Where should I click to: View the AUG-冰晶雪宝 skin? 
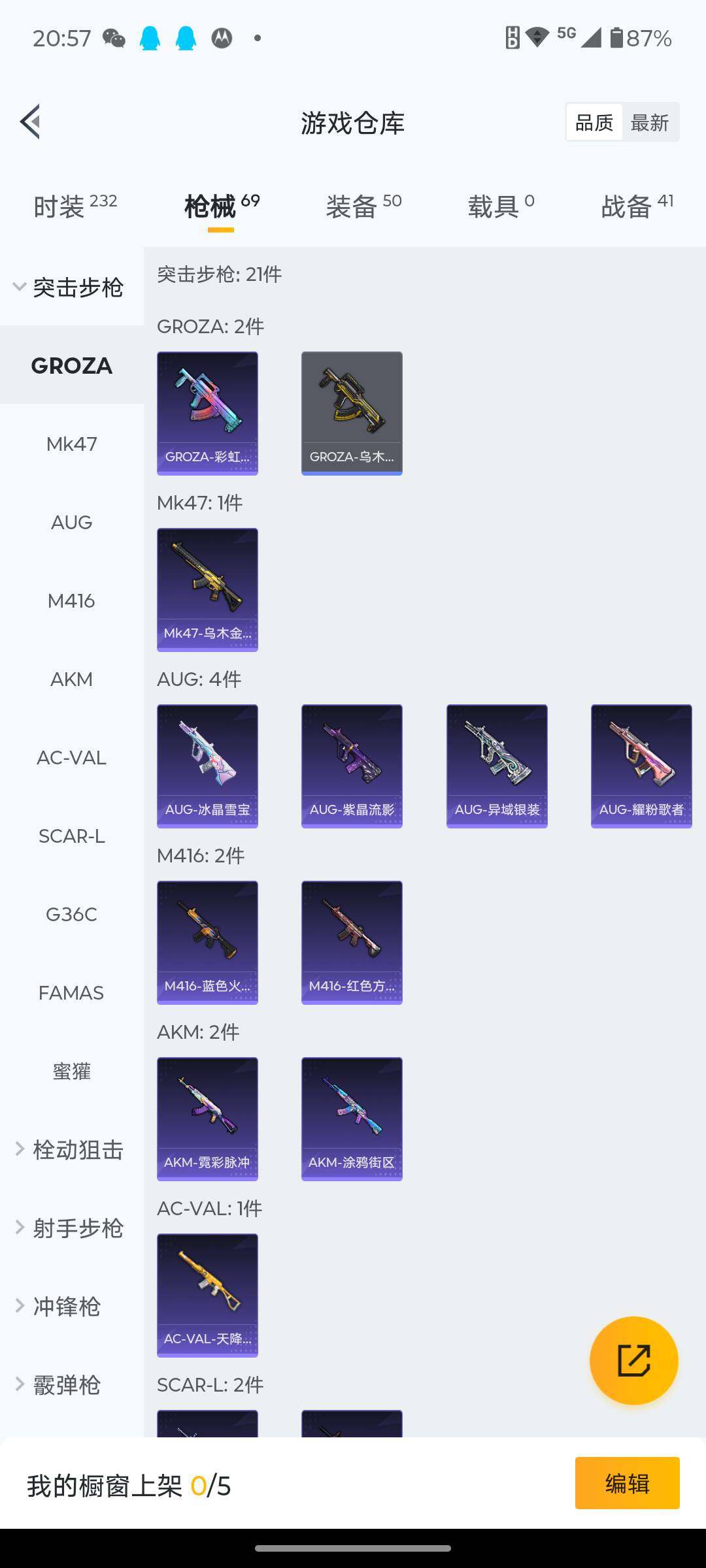click(x=207, y=766)
